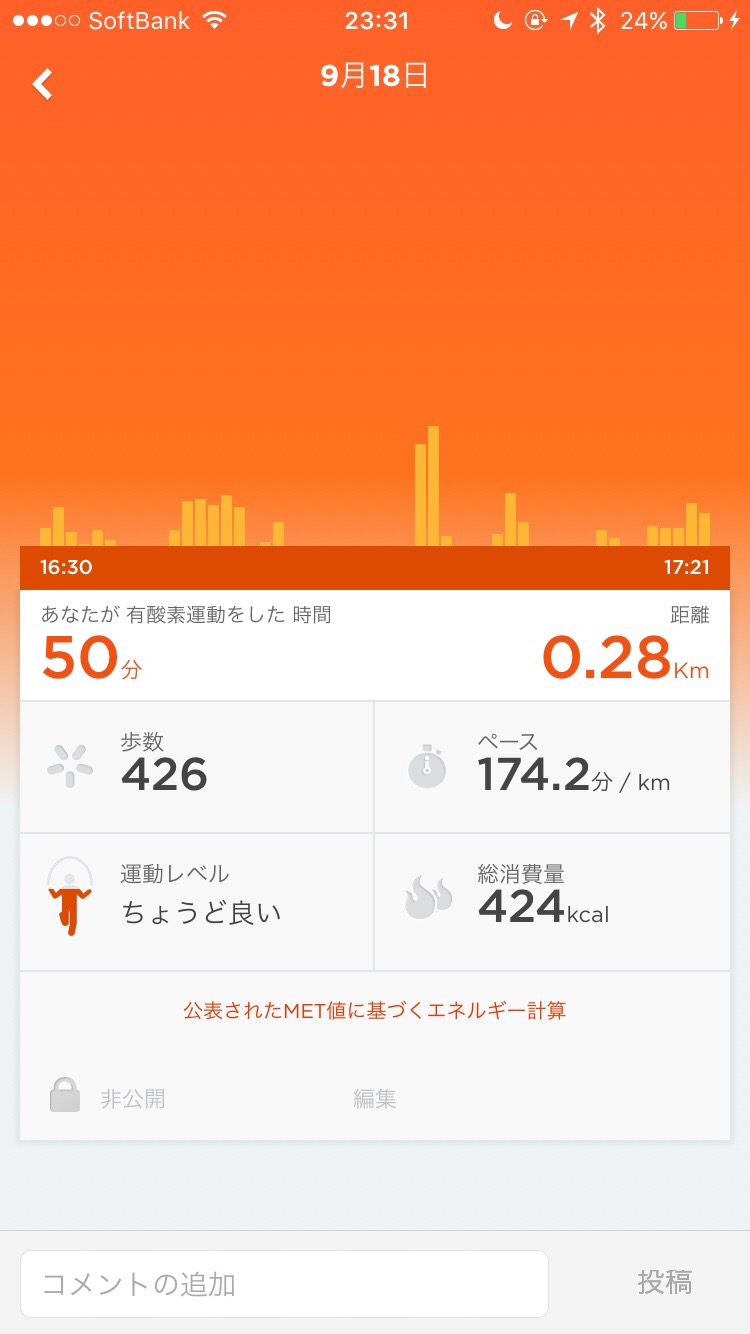Tap 編集 to edit this workout

pyautogui.click(x=375, y=1098)
